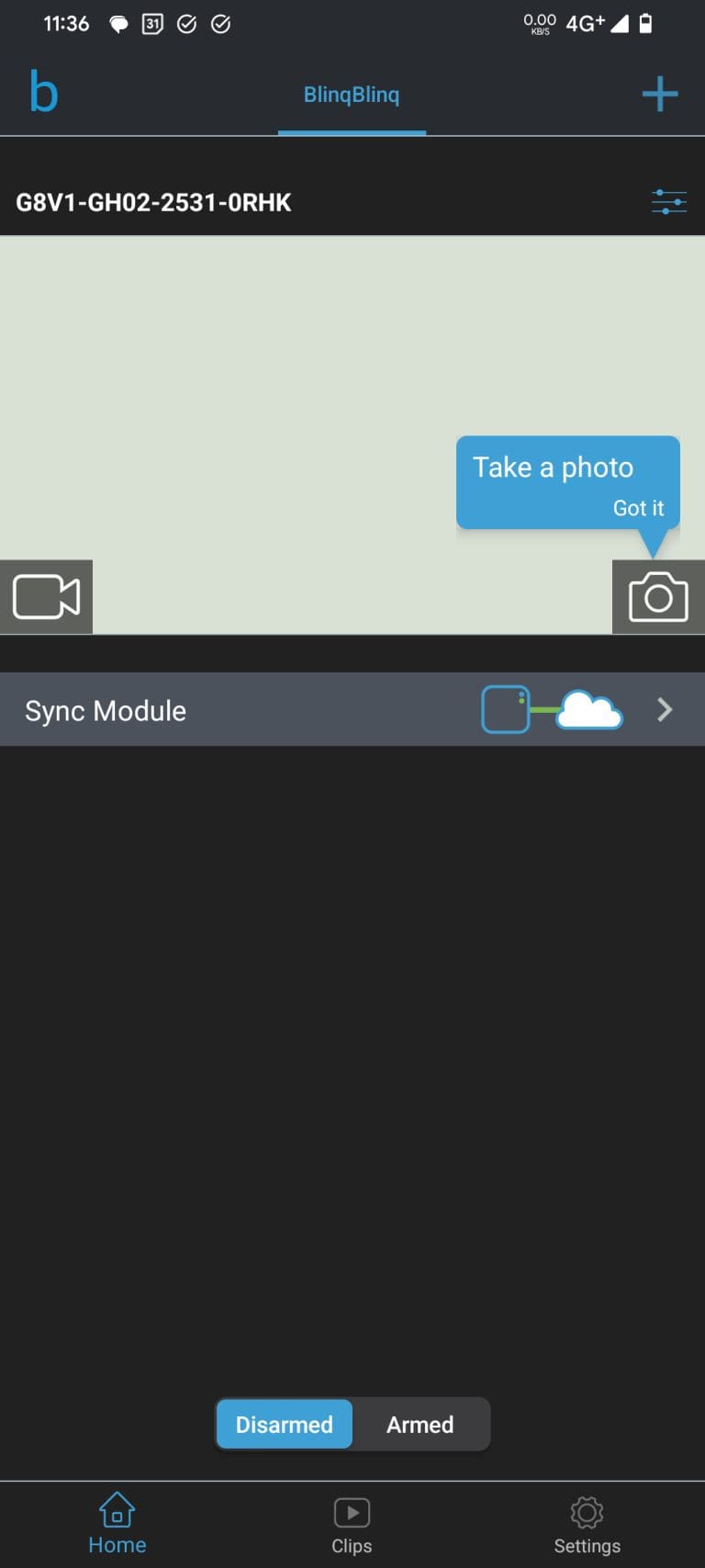Take a photo with the camera icon
This screenshot has width=705, height=1568.
coord(658,597)
